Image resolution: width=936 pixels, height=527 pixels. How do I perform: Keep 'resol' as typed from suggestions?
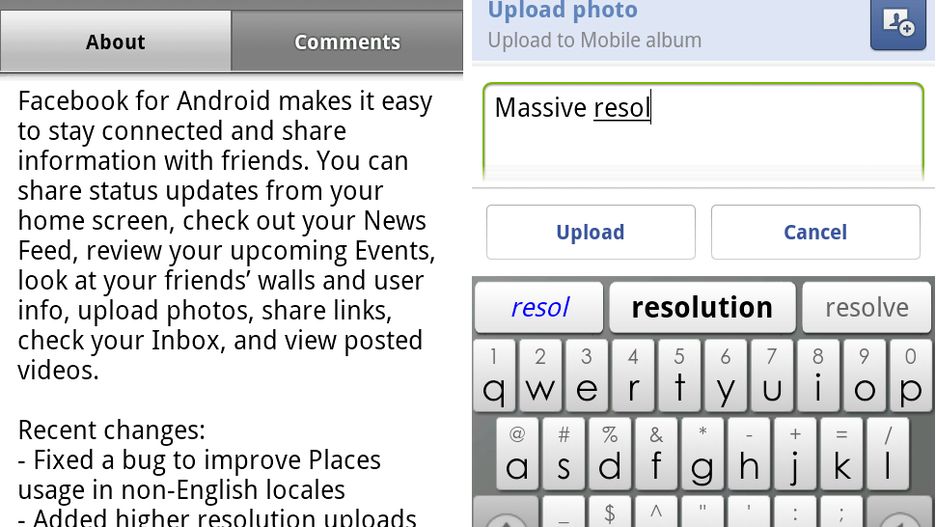tap(539, 307)
